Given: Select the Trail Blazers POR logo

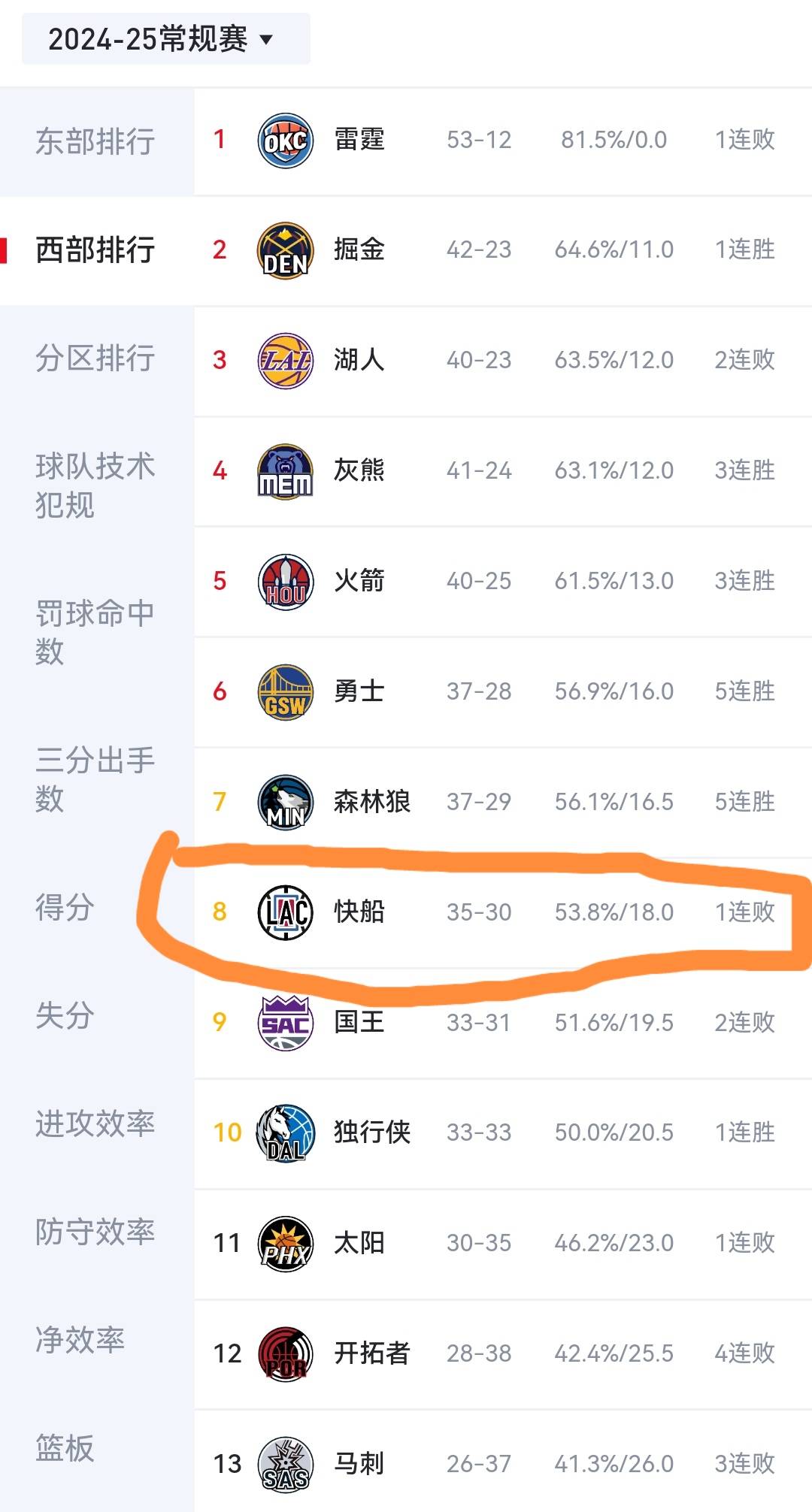Looking at the screenshot, I should tap(286, 1353).
